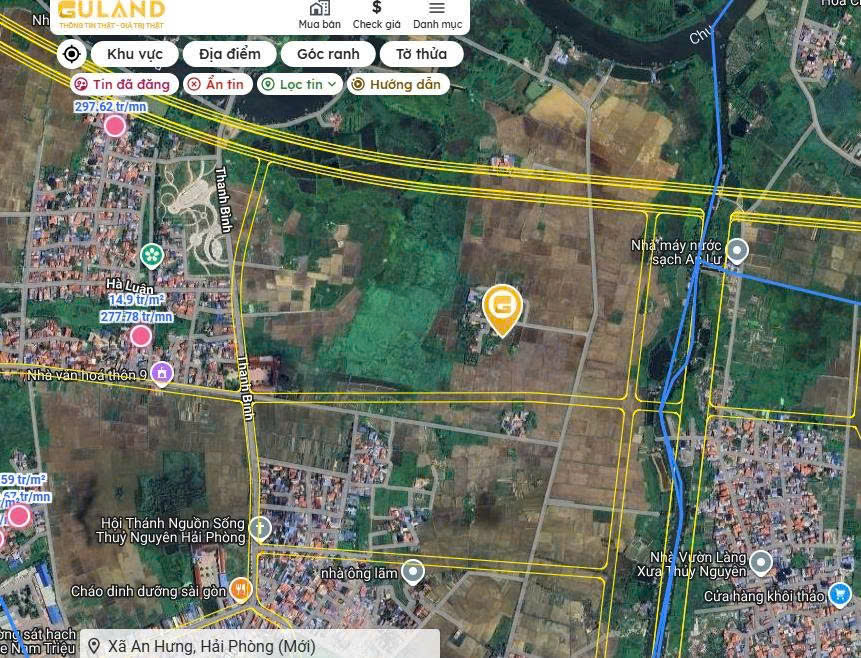Go to the Guland home page
861x658 pixels.
[x=111, y=13]
